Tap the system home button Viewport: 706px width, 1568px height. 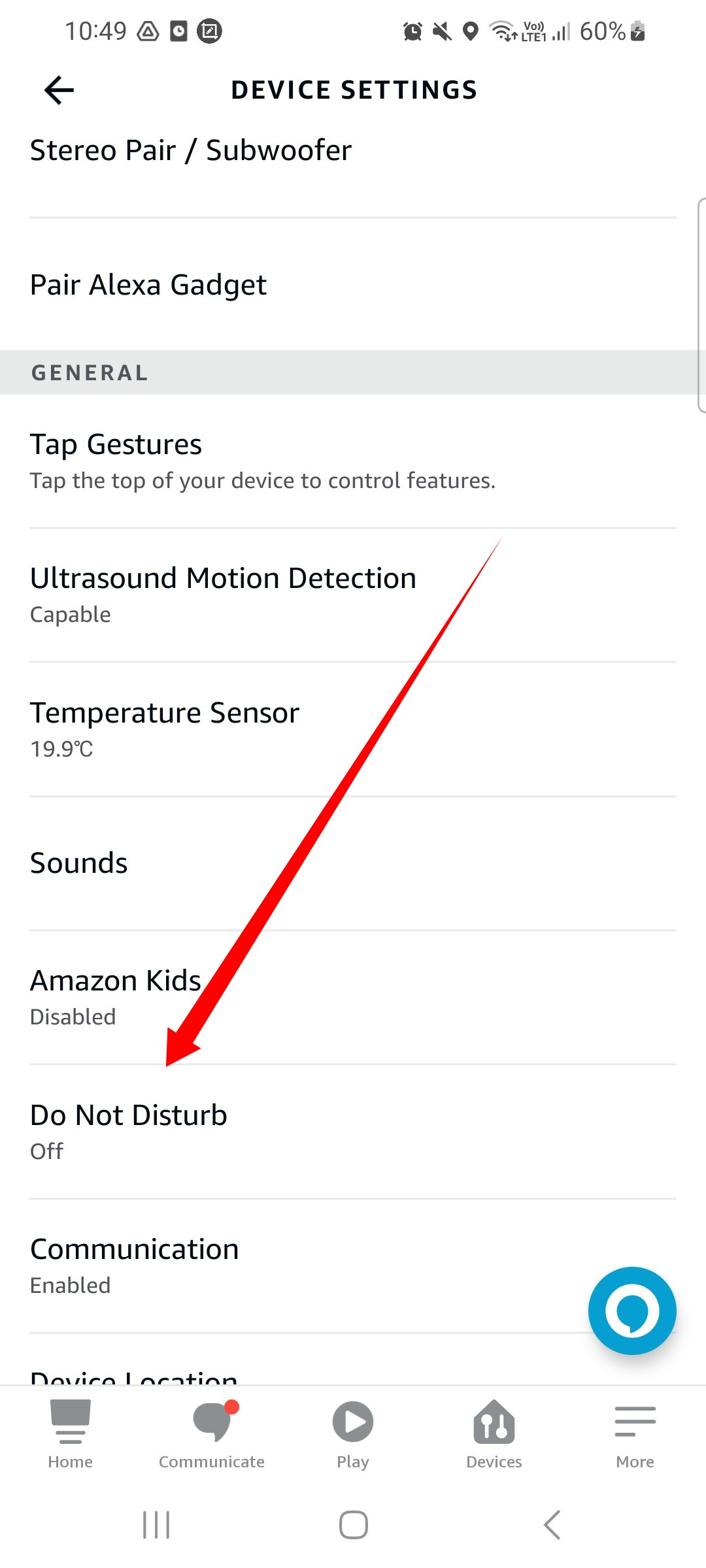tap(354, 1525)
